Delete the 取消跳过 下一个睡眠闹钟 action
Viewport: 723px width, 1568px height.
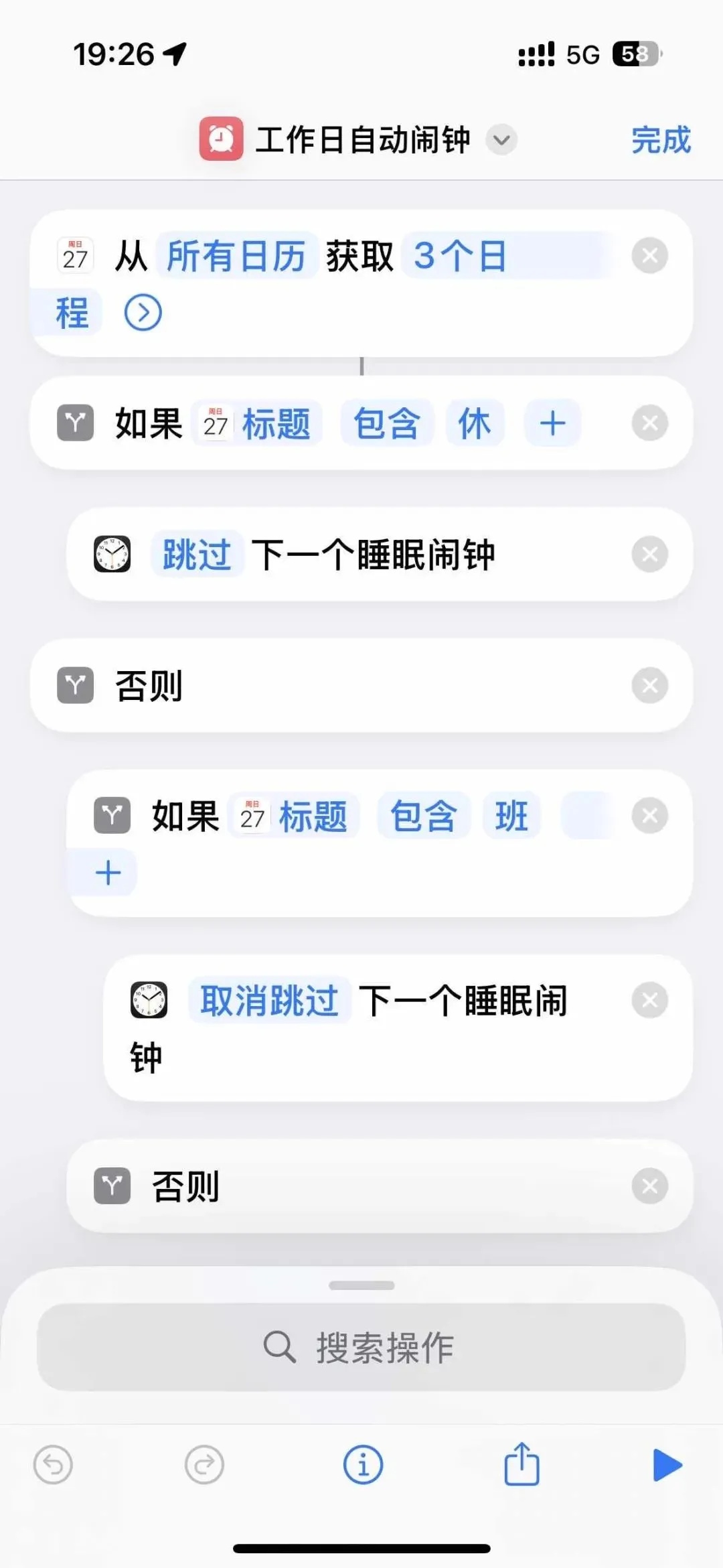point(649,1001)
